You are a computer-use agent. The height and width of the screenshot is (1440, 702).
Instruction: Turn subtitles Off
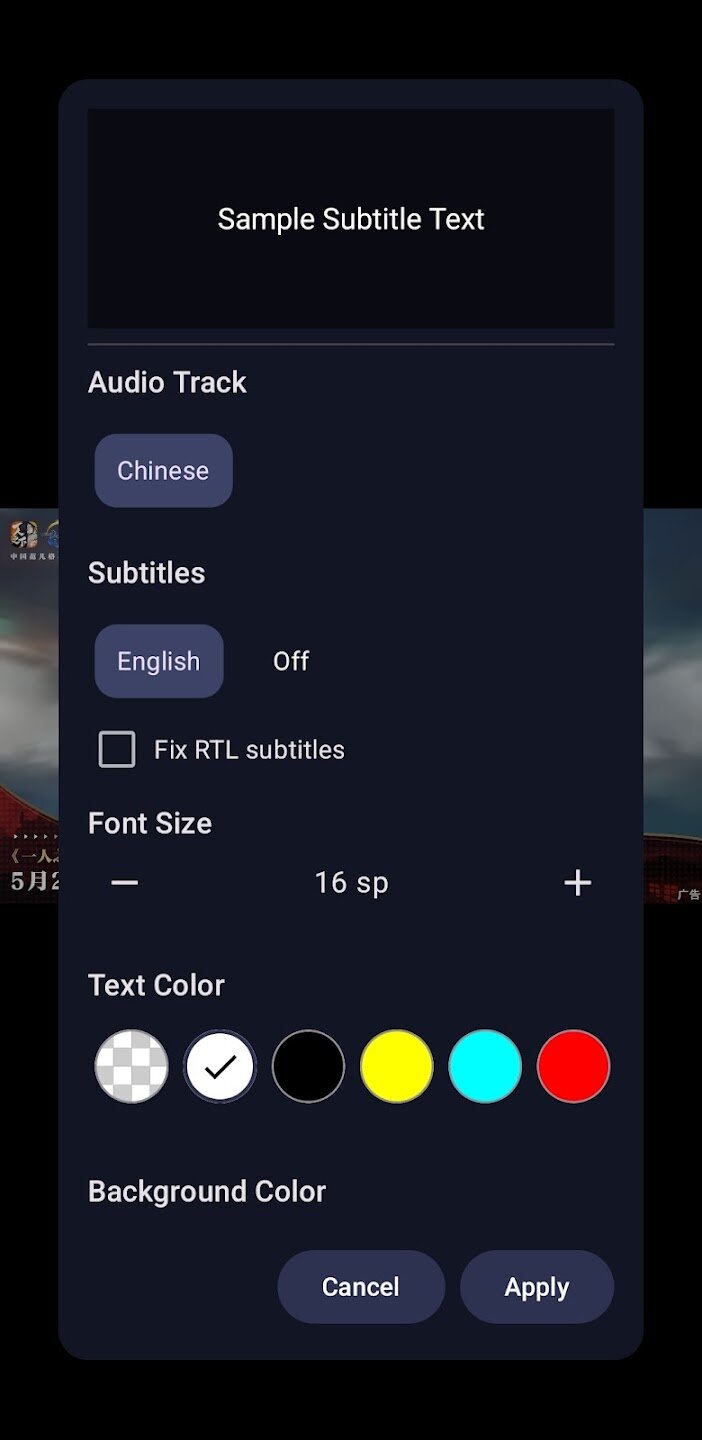(291, 661)
